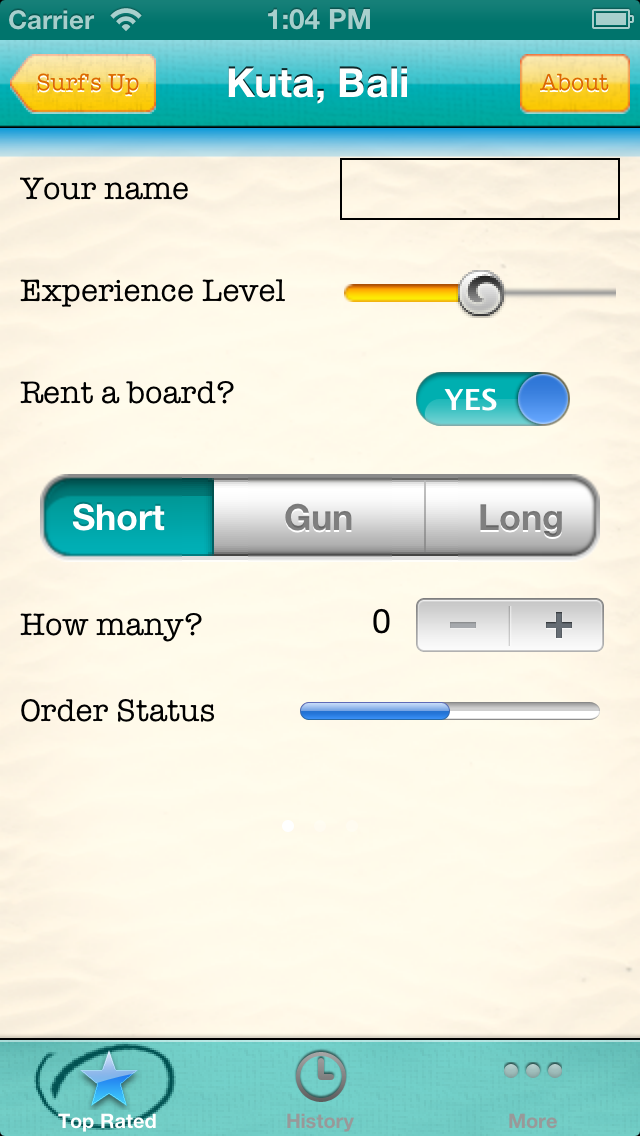Tap the Your name text field
This screenshot has height=1136, width=640.
click(480, 189)
